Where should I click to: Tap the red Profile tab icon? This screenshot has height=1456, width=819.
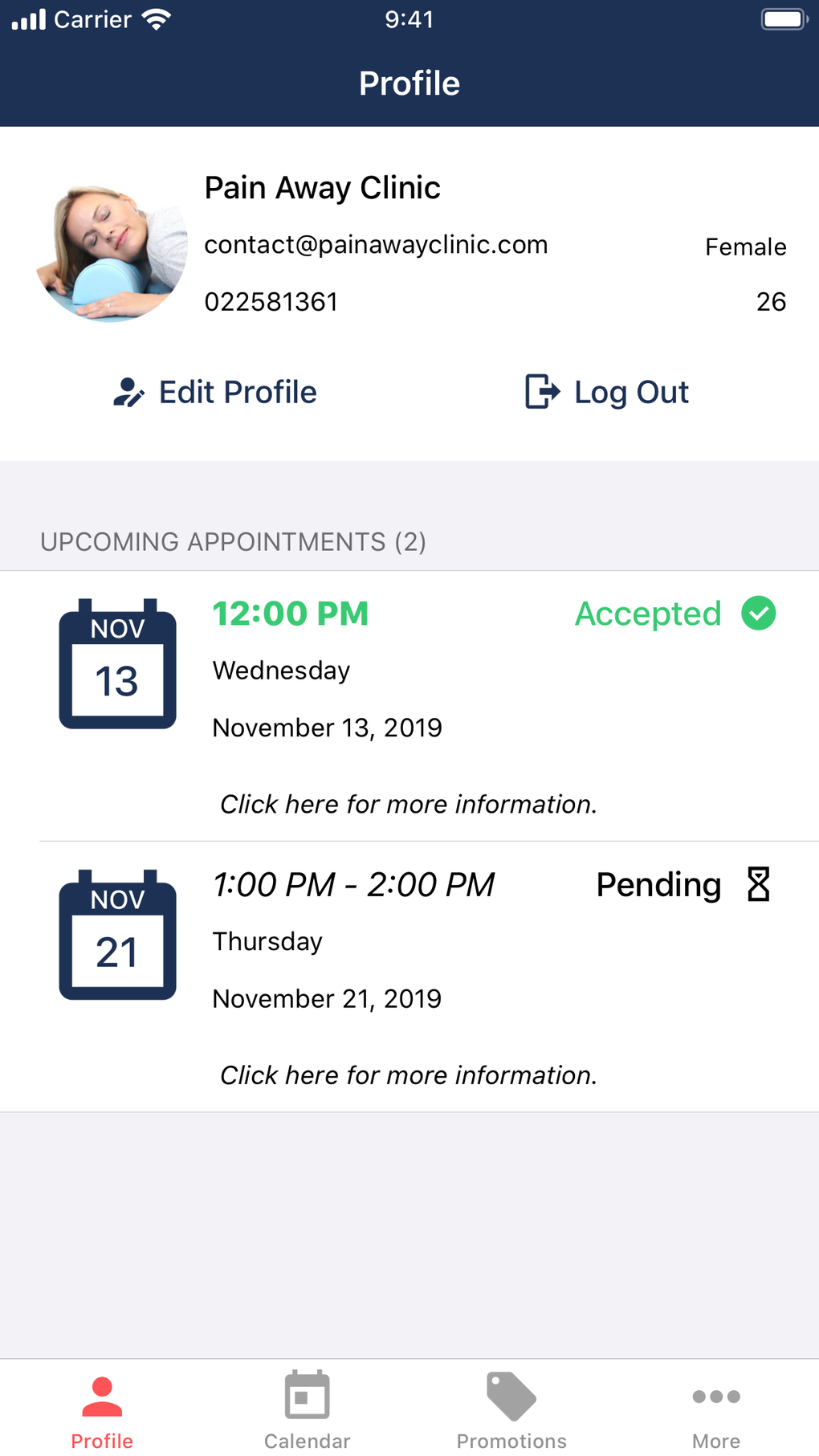click(x=102, y=1398)
